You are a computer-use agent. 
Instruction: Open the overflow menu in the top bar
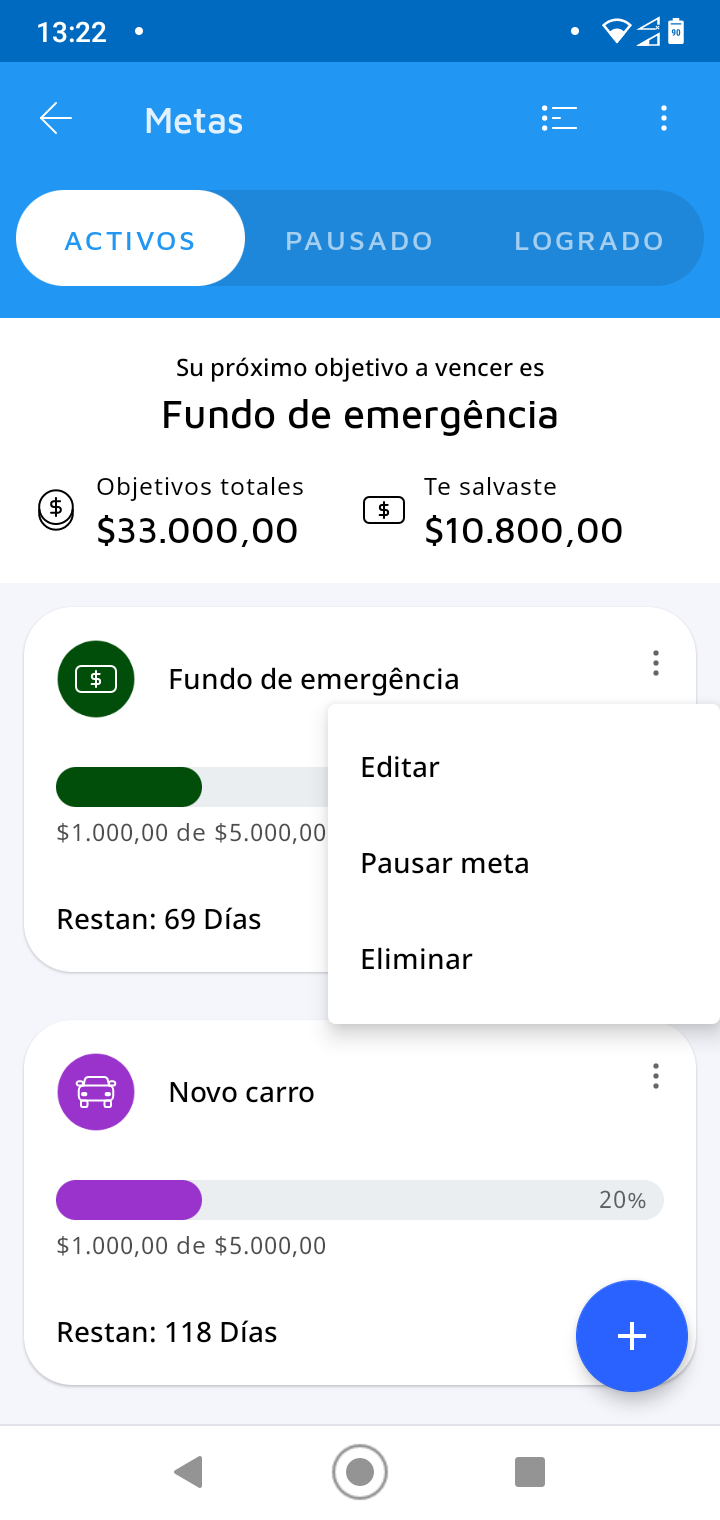pos(663,118)
